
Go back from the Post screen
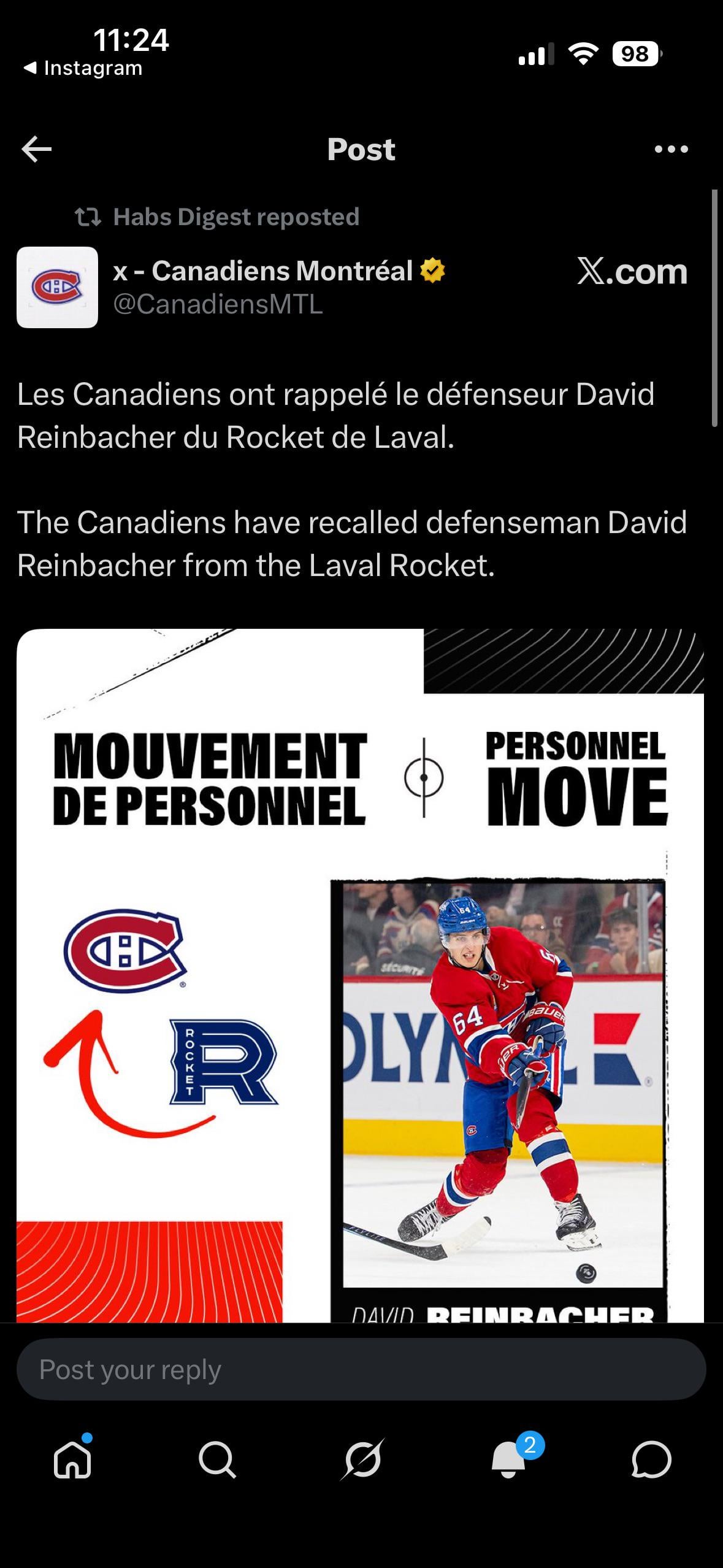[x=37, y=149]
